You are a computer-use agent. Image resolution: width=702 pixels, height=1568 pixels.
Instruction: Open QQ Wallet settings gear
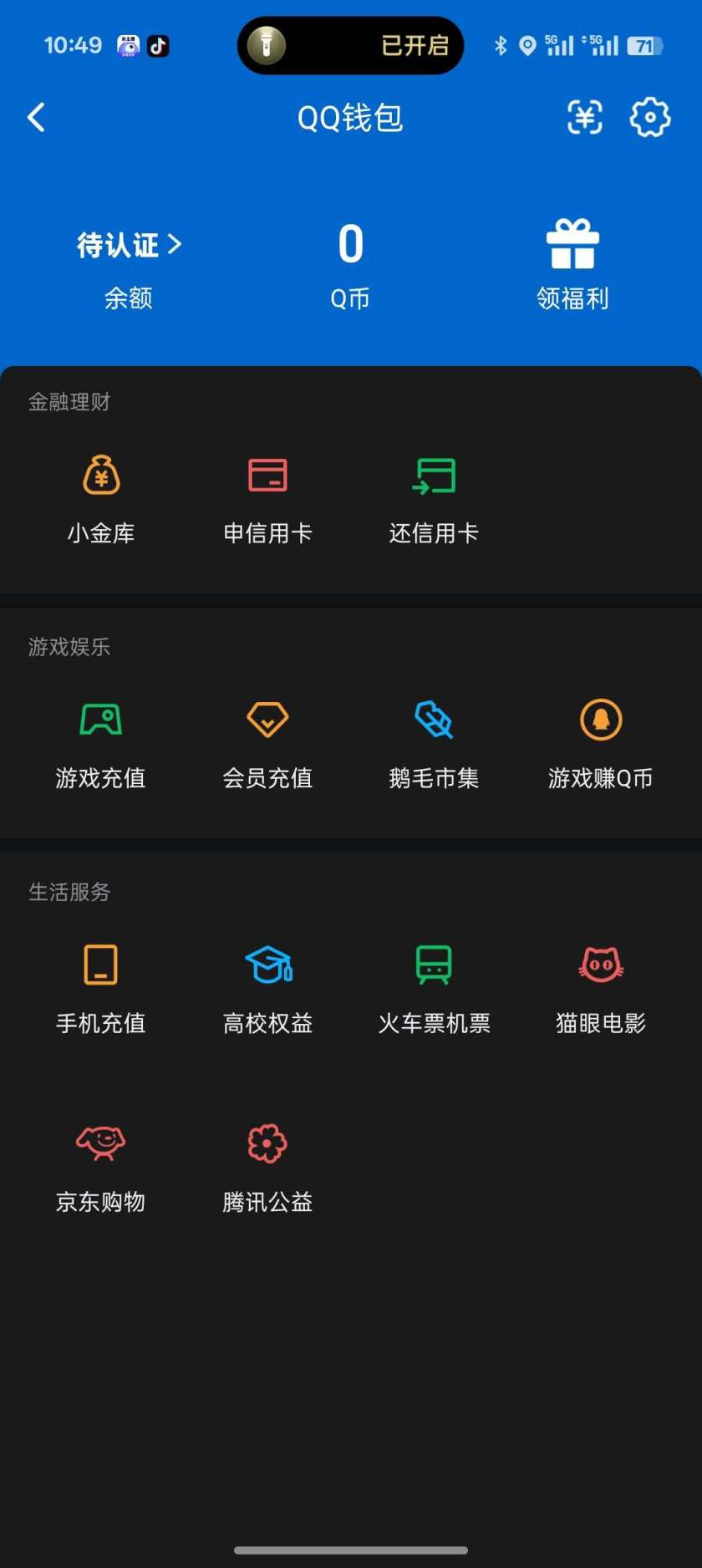650,118
